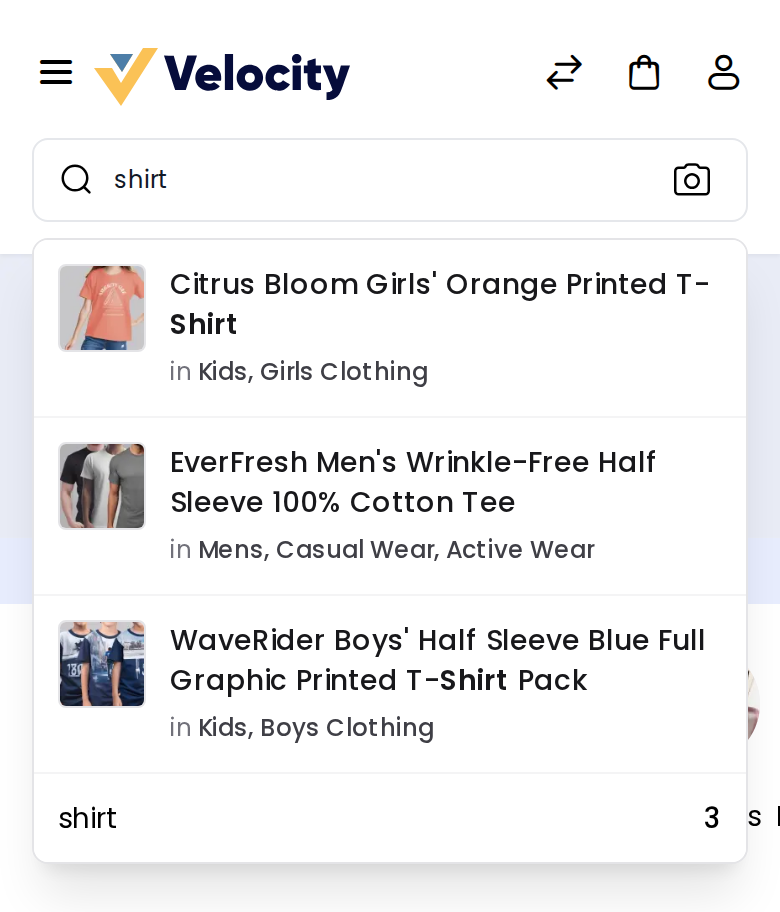This screenshot has width=780, height=912.
Task: Open the user account icon
Action: tap(724, 73)
